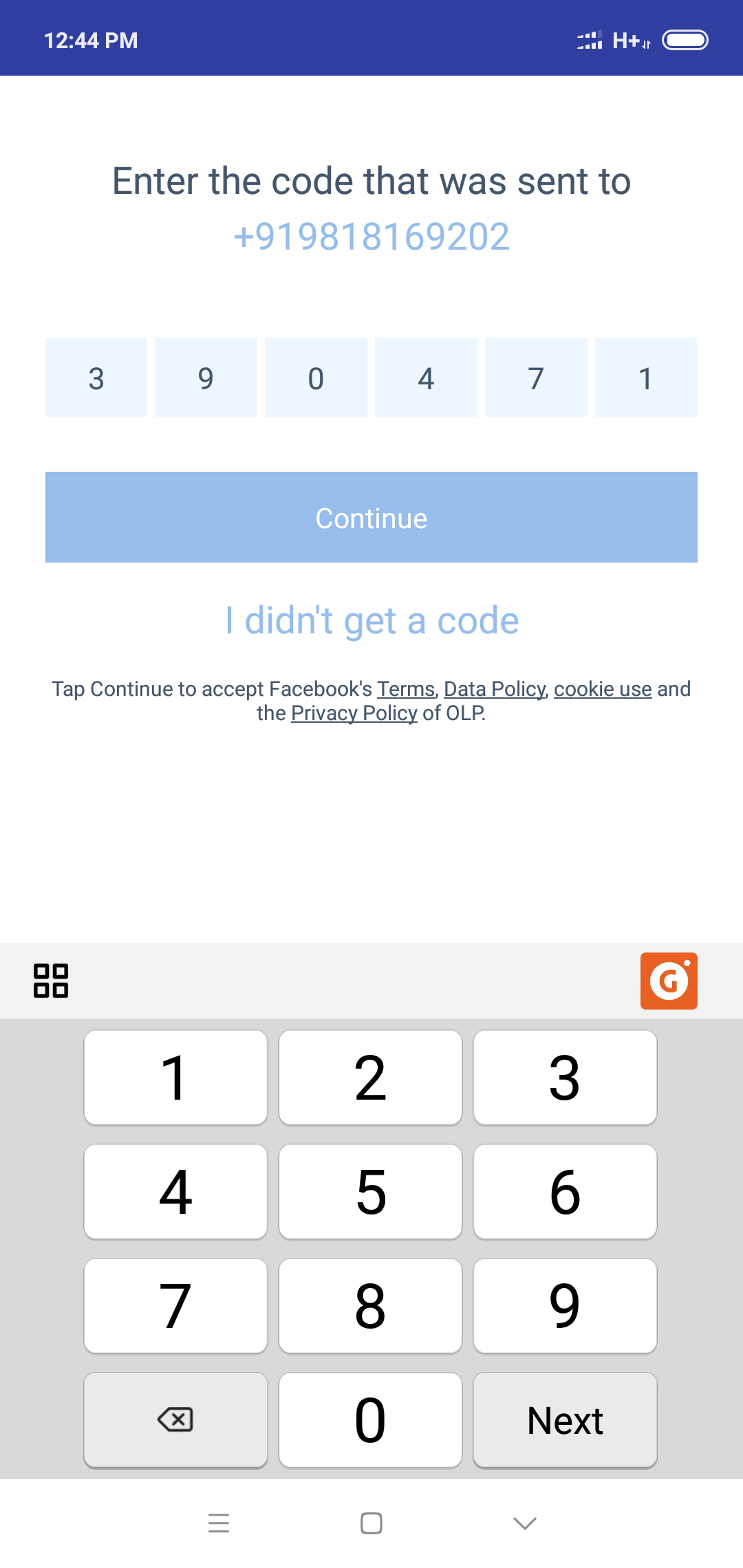Viewport: 743px width, 1568px height.
Task: Open Facebook's Terms link
Action: click(406, 689)
